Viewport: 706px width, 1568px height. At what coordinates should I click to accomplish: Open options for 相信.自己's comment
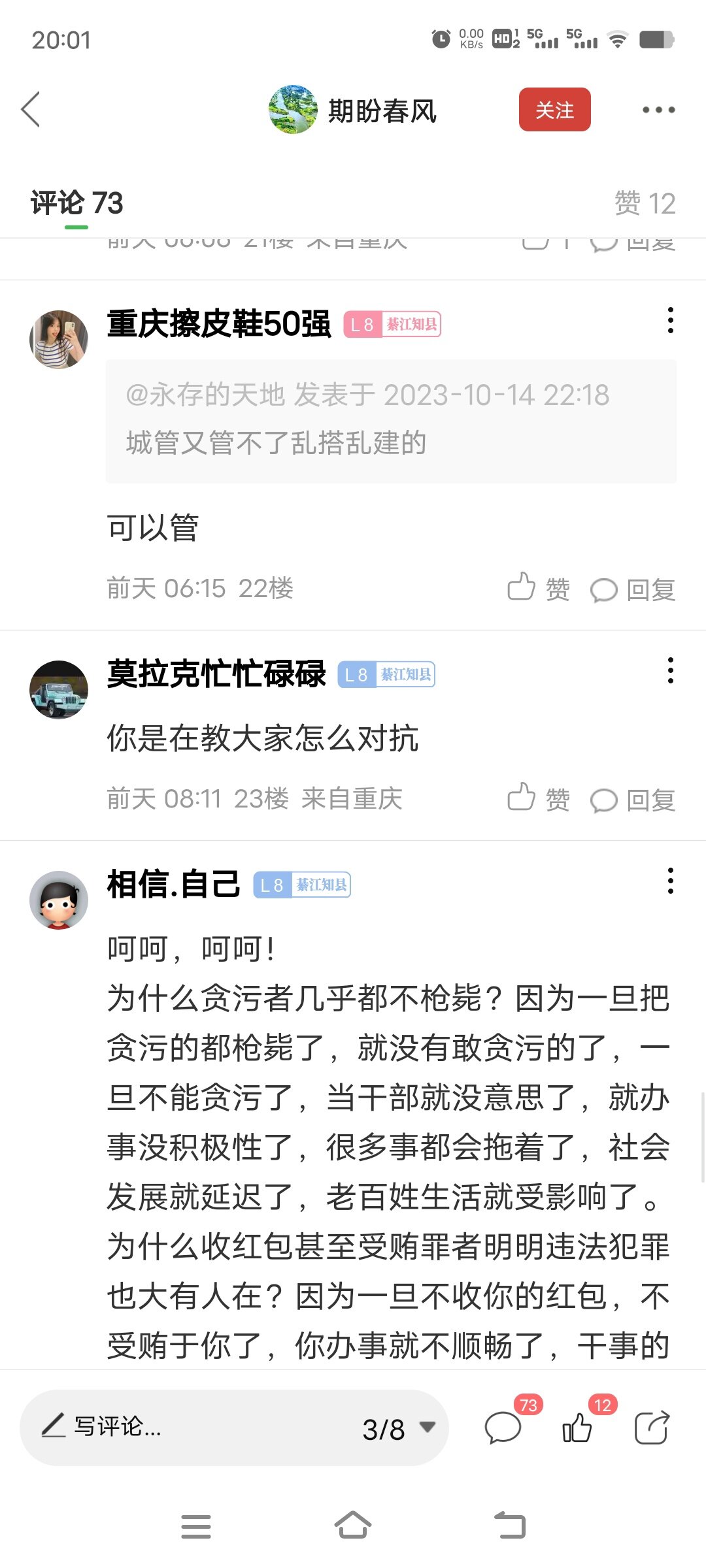click(x=670, y=881)
